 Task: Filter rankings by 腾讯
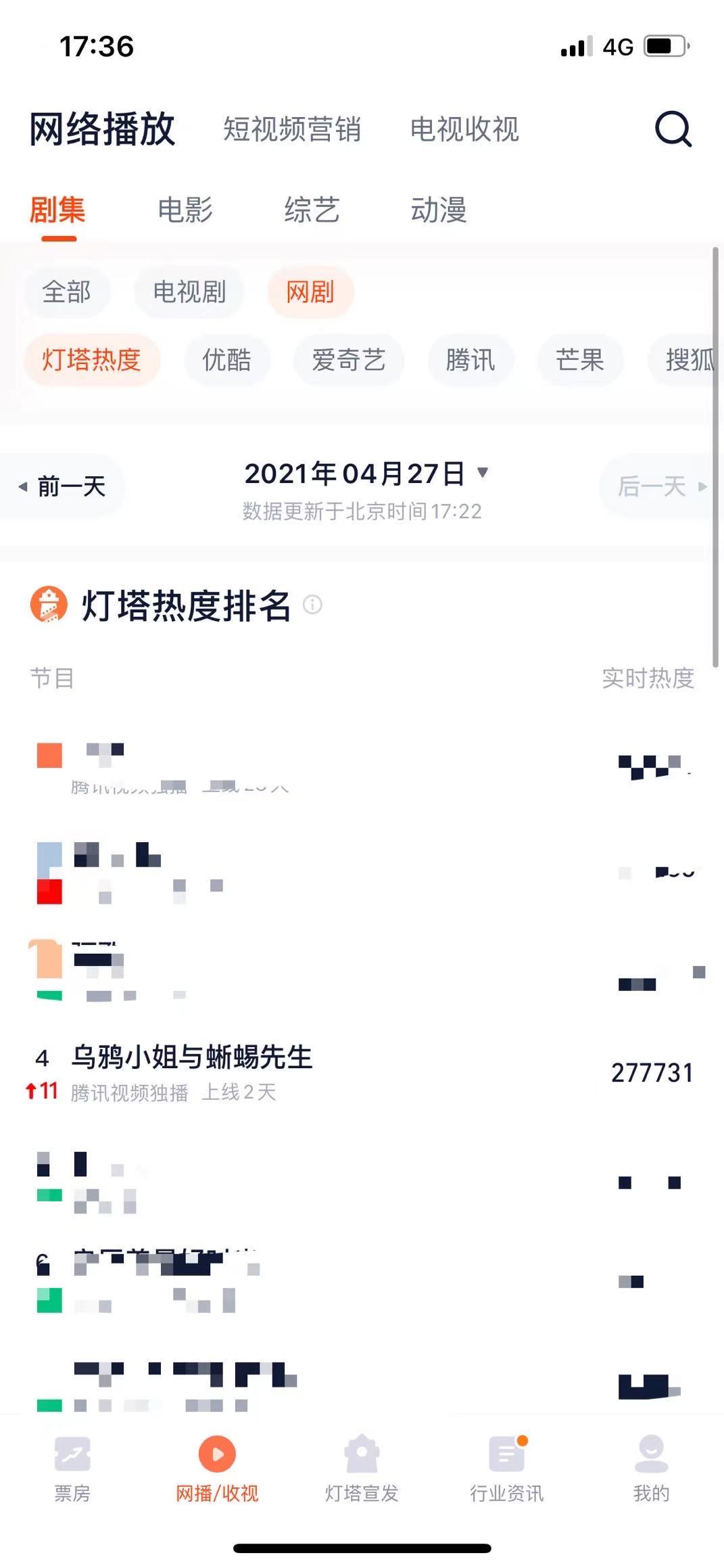(x=470, y=360)
